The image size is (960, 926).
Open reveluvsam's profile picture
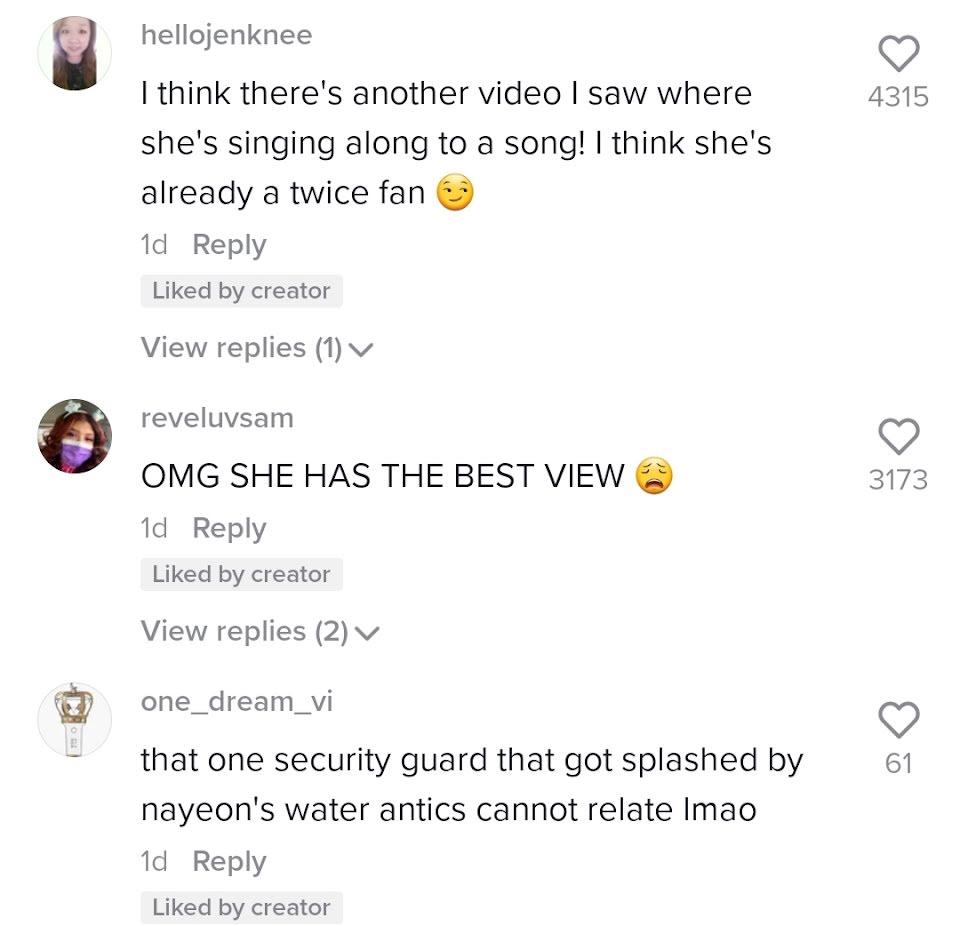click(75, 436)
